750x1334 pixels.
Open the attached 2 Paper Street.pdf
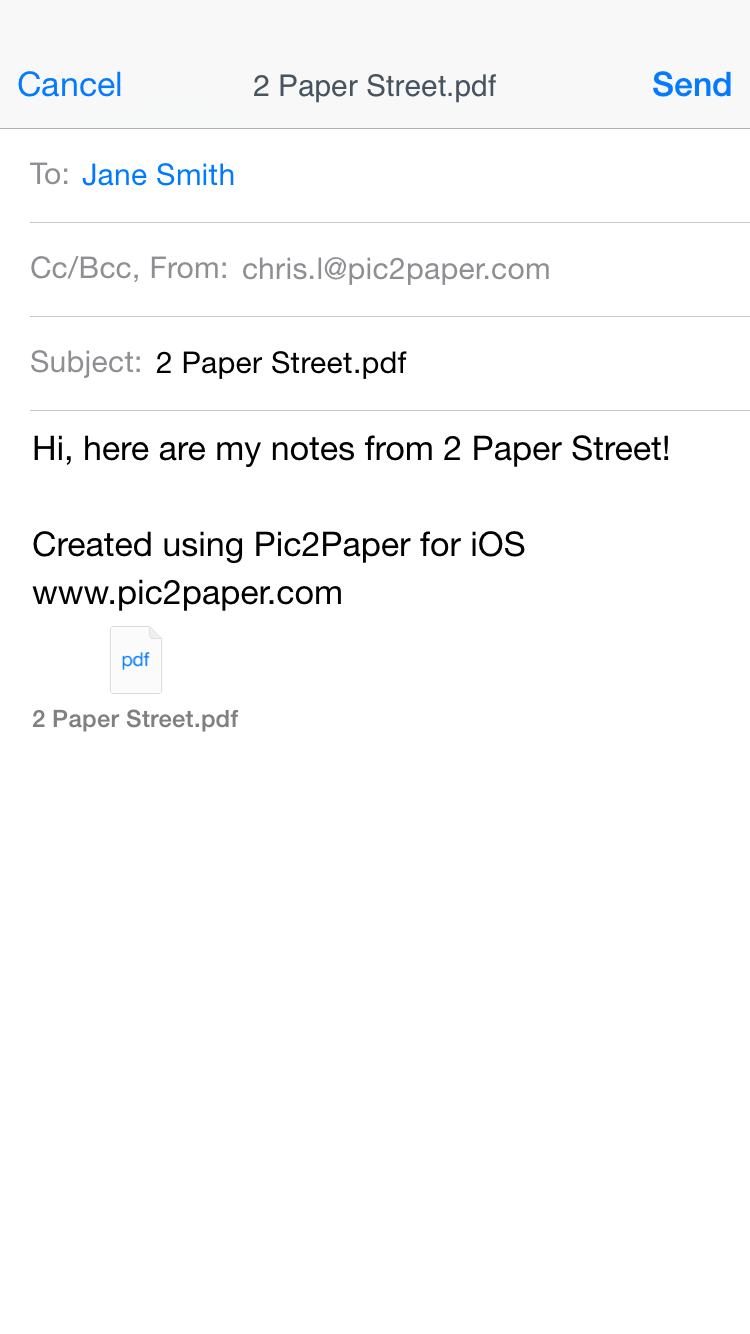135,678
